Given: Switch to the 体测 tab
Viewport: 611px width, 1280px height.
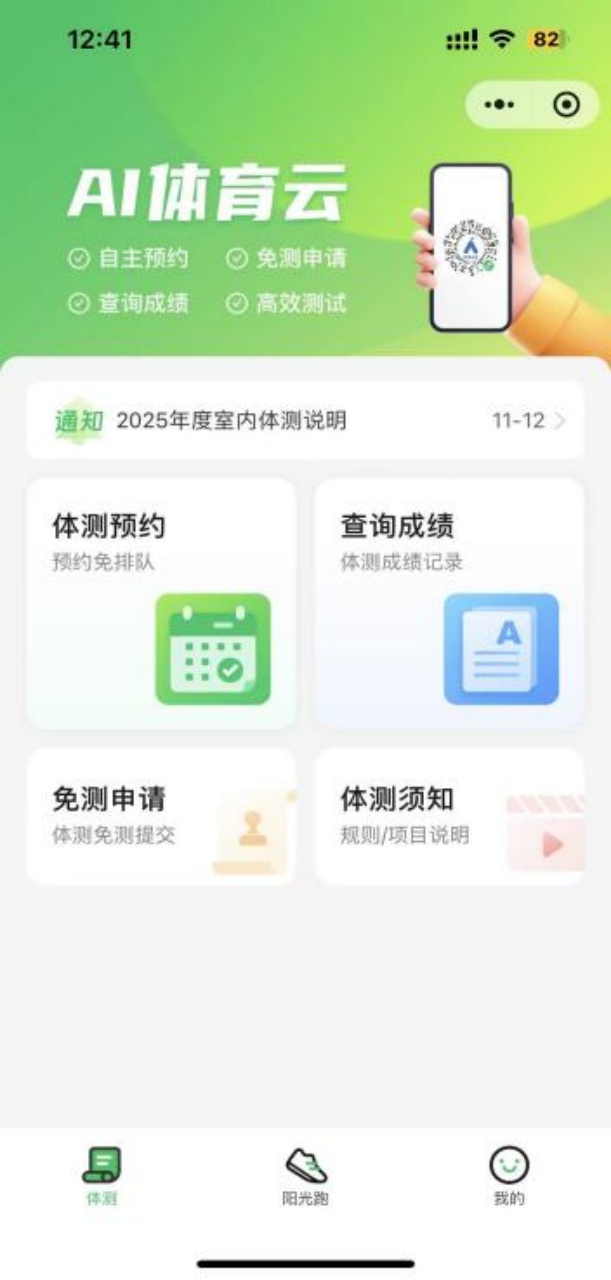Looking at the screenshot, I should pyautogui.click(x=101, y=1176).
